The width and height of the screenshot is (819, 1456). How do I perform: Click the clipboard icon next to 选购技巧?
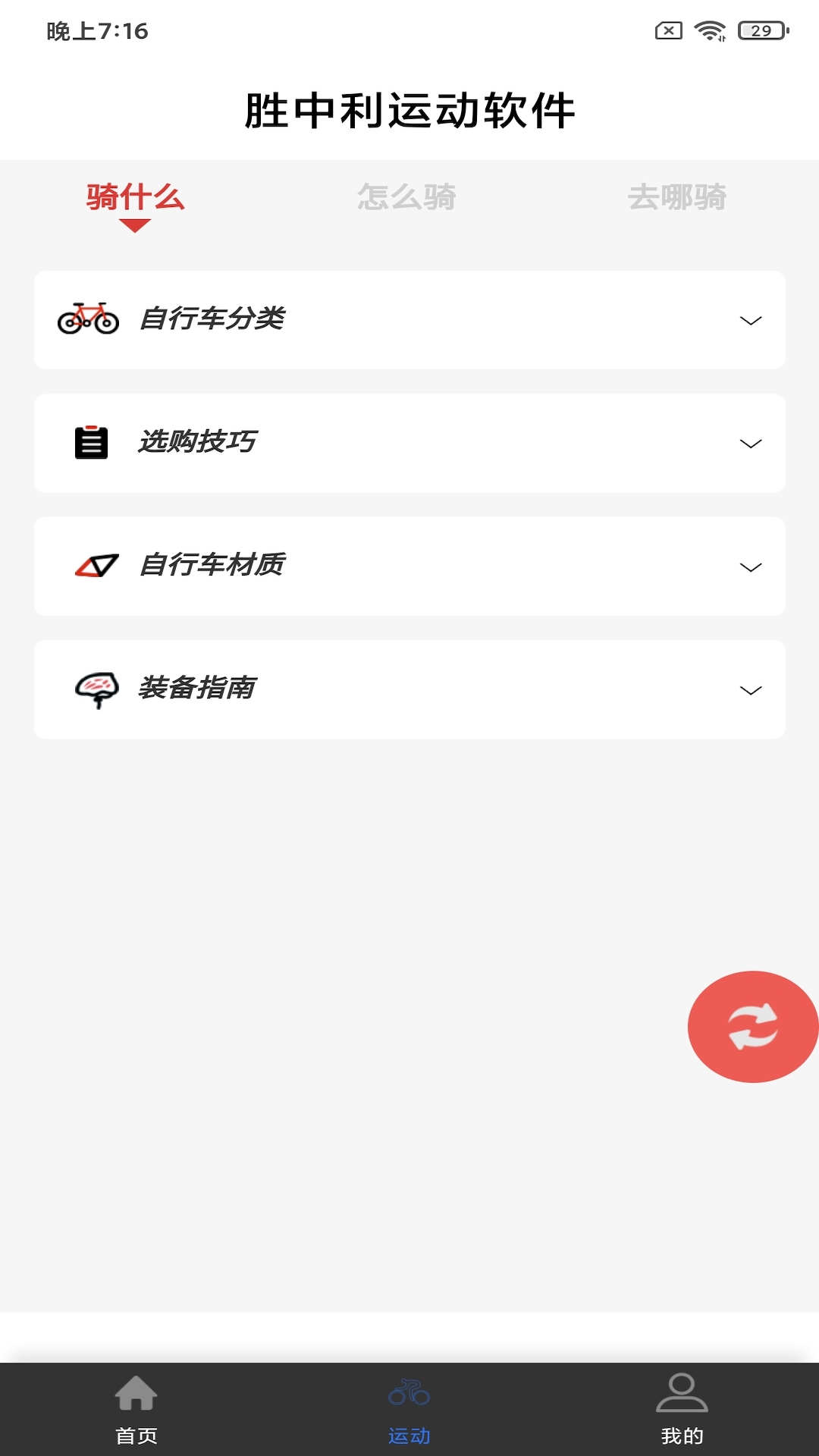pyautogui.click(x=89, y=443)
